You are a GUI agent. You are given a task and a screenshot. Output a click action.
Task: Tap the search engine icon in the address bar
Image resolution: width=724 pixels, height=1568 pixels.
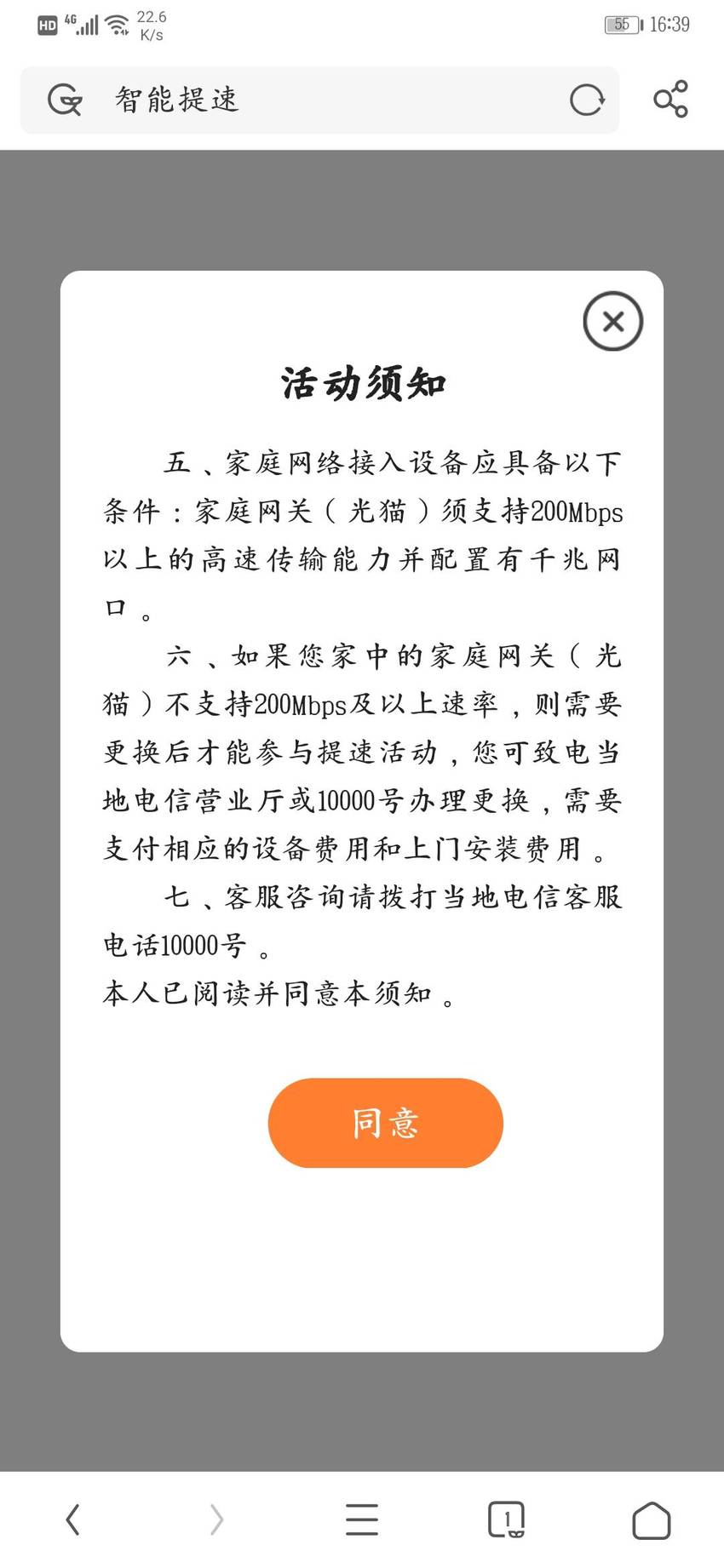65,100
